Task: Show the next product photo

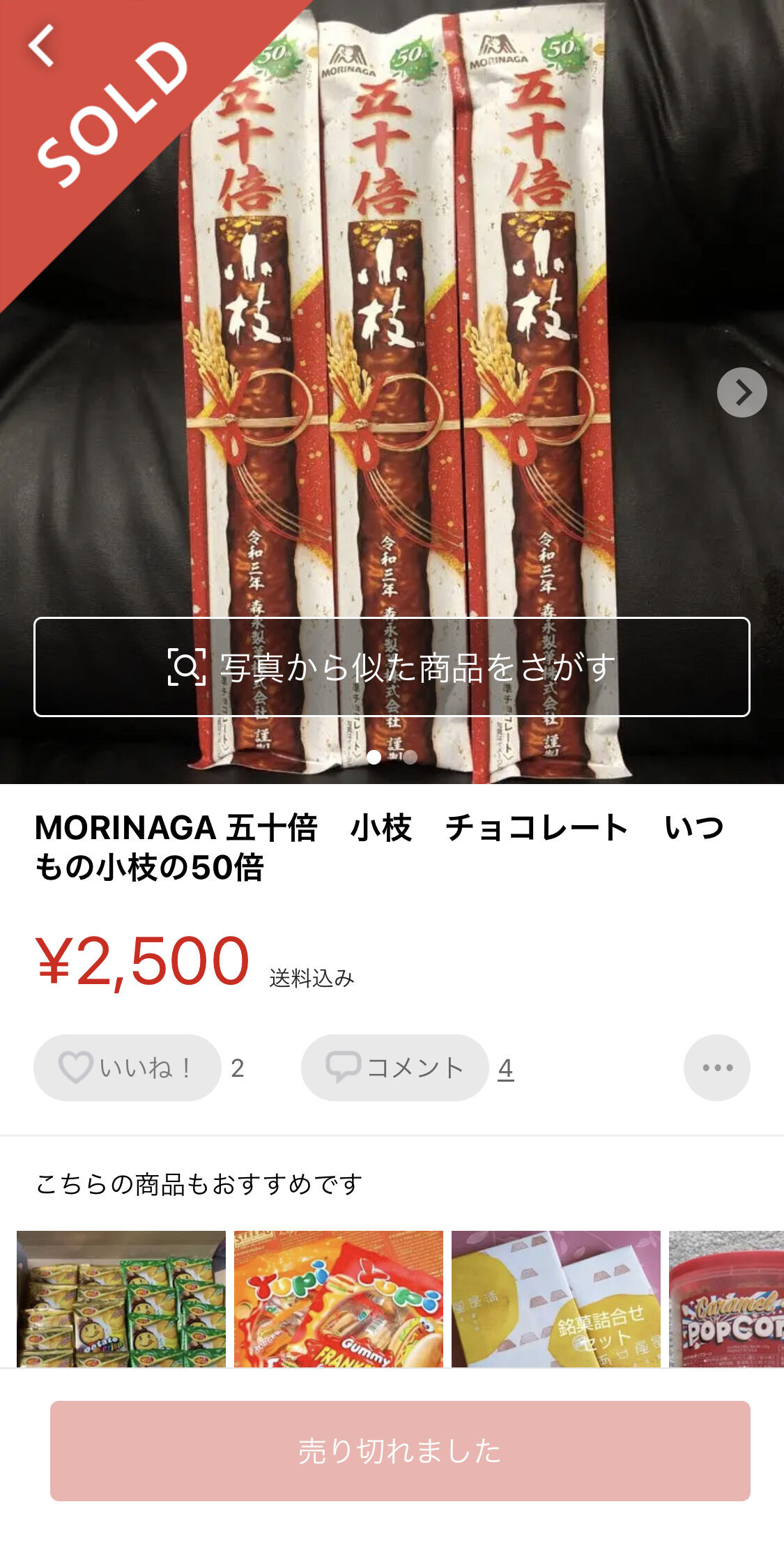Action: click(x=741, y=392)
